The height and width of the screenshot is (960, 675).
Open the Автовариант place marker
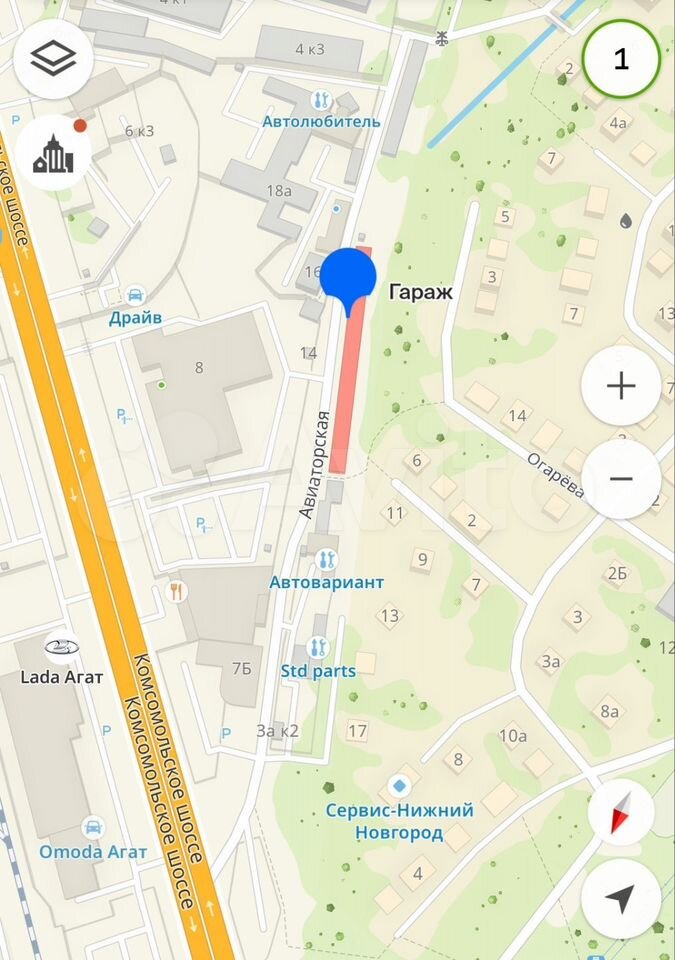point(326,560)
